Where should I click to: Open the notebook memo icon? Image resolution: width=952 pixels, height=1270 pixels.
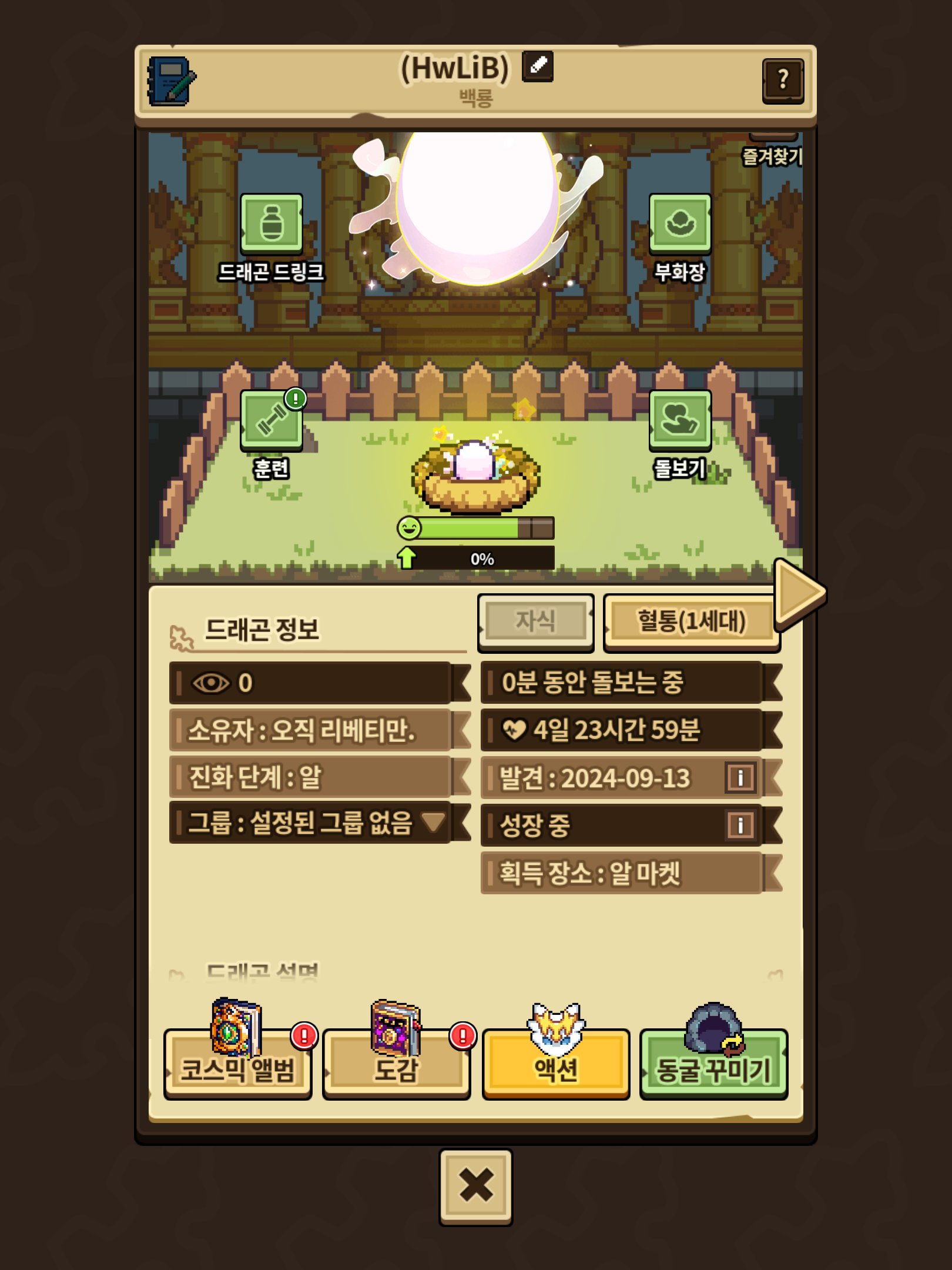point(171,81)
